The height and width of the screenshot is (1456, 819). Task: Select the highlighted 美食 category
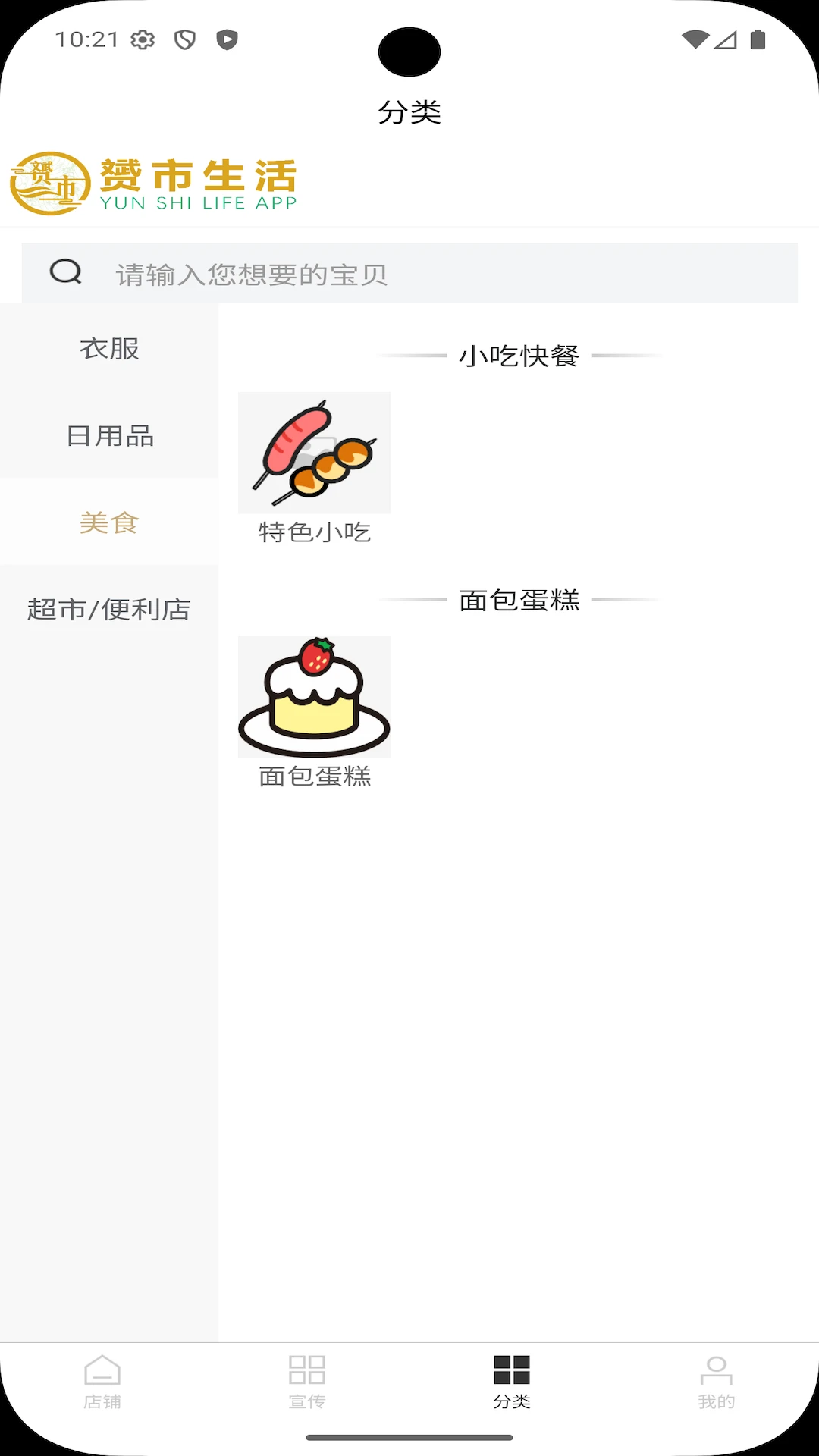tap(108, 523)
